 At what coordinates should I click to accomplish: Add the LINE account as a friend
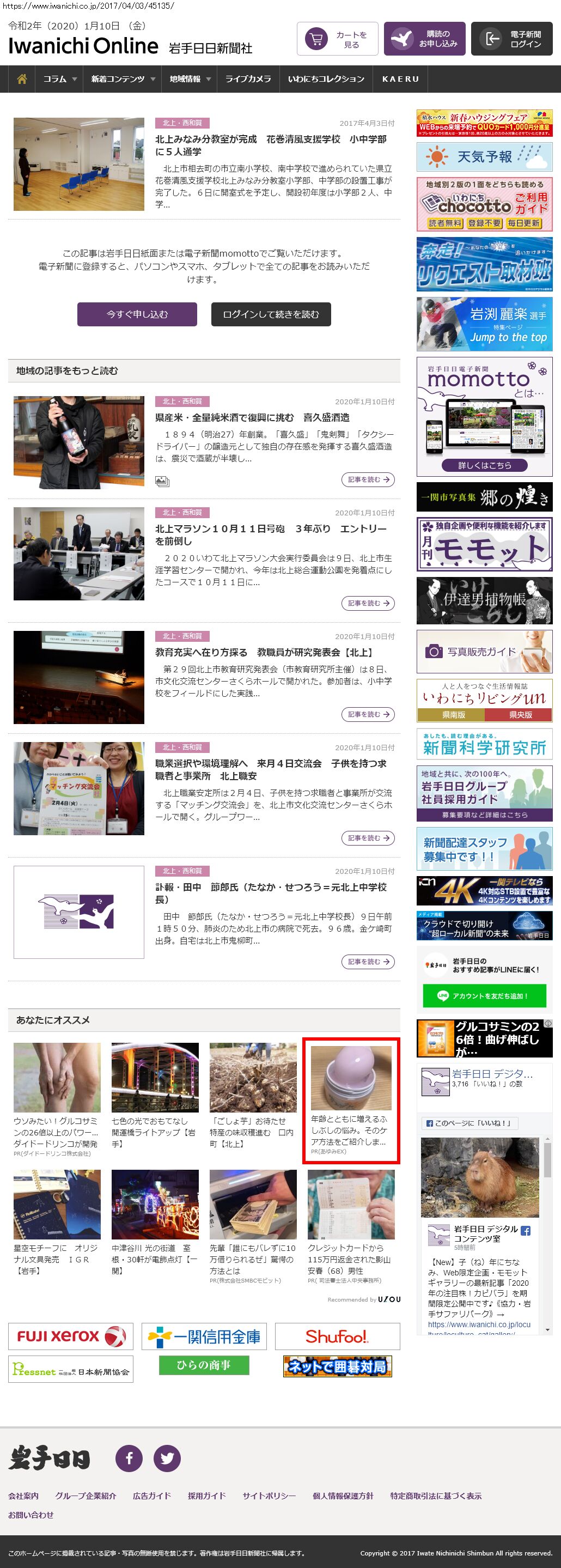pos(484,996)
